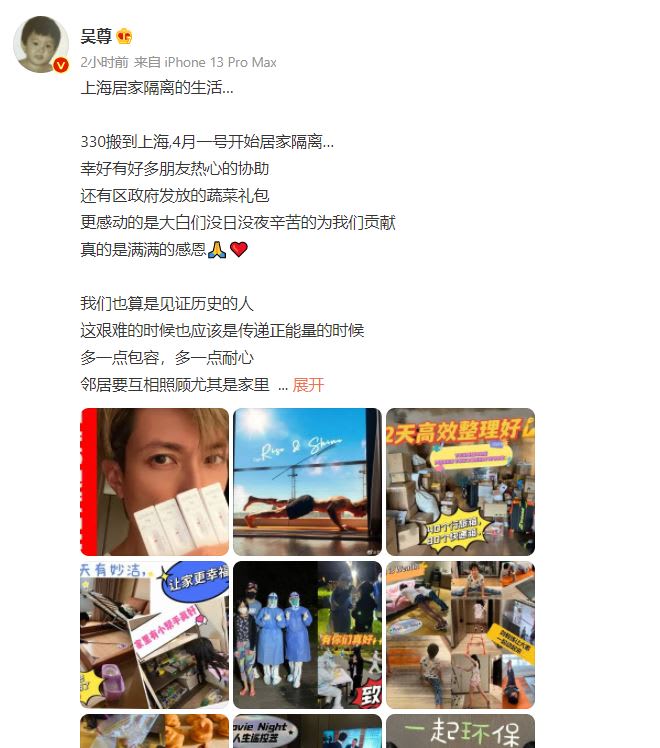Screen dimensions: 660x748
Task: Open the 高效整理 moving boxes photo
Action: pyautogui.click(x=460, y=481)
